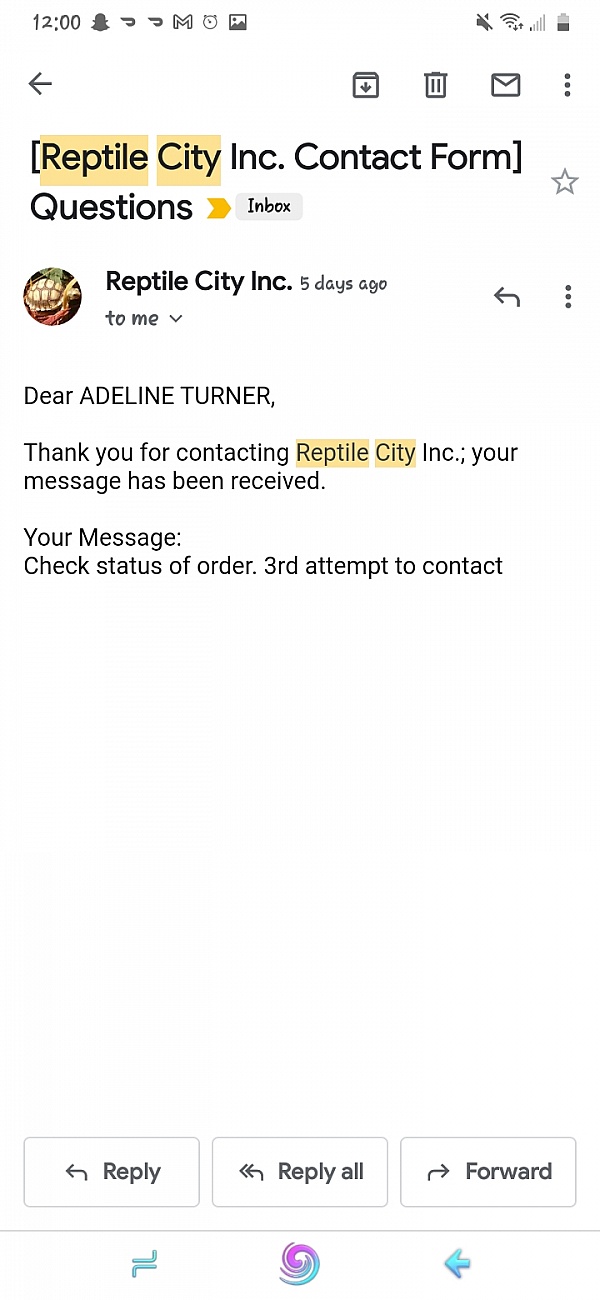Image resolution: width=600 pixels, height=1300 pixels.
Task: Tap the reply arrow beside sender name
Action: (507, 297)
